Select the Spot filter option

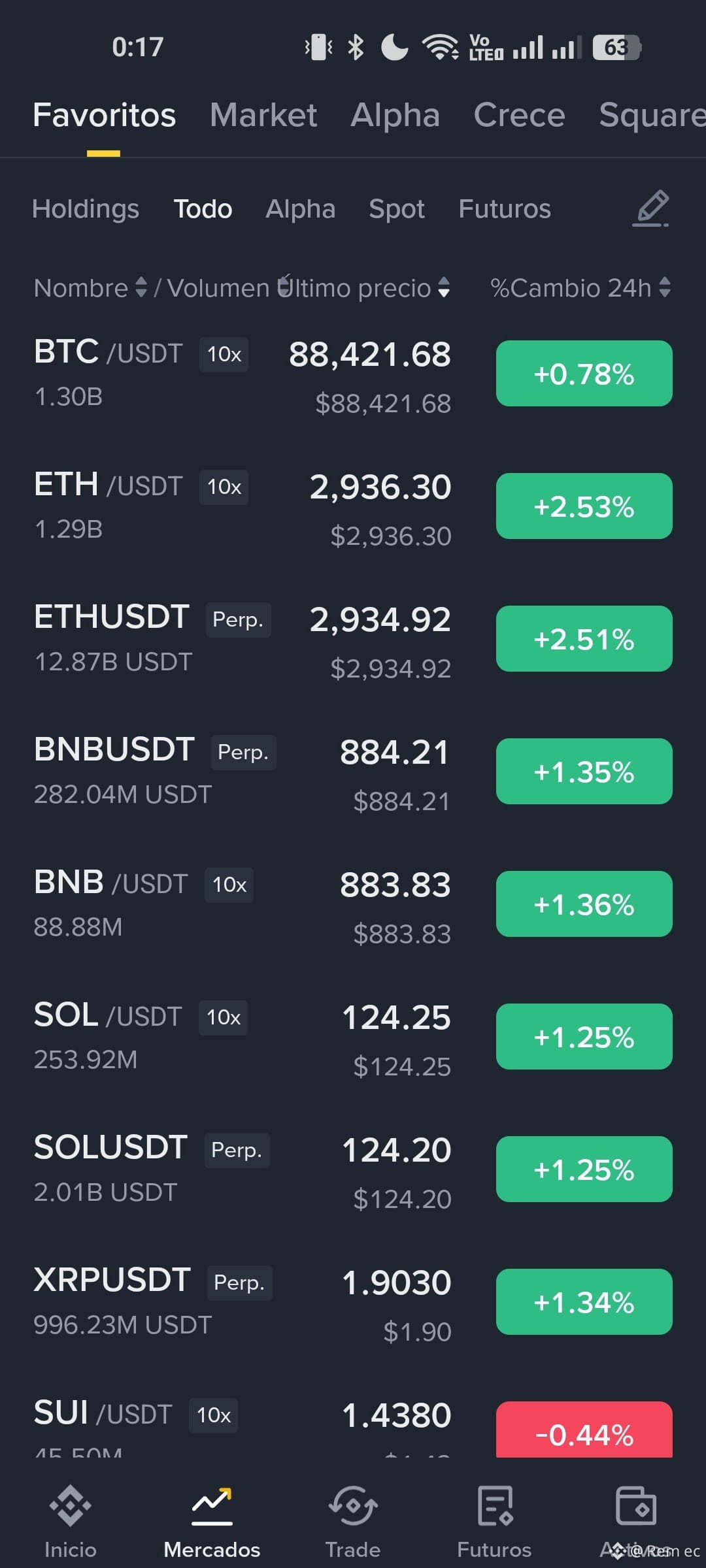(x=396, y=208)
